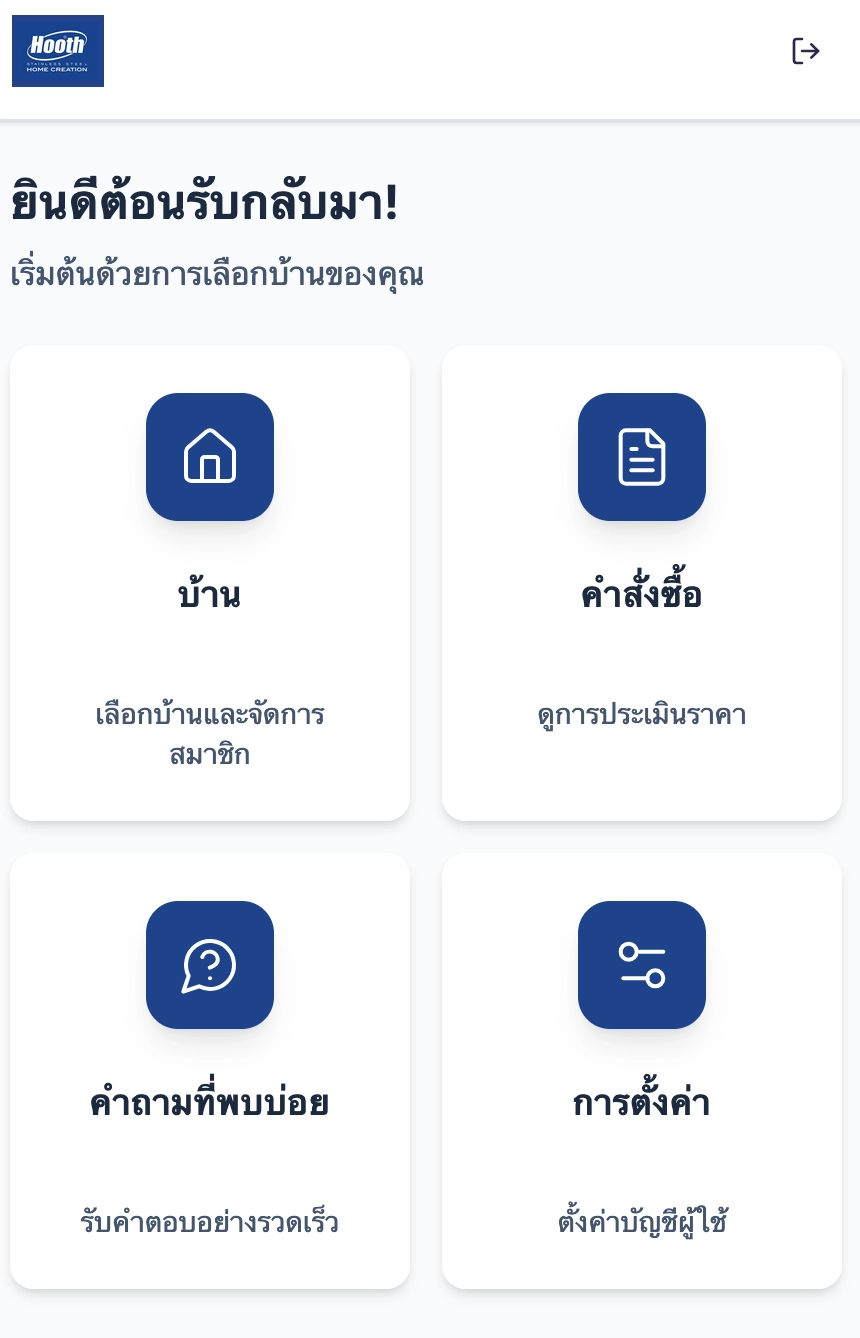This screenshot has height=1338, width=860.
Task: Open the คำสั่งซื้อ (Orders) card
Action: 642,583
